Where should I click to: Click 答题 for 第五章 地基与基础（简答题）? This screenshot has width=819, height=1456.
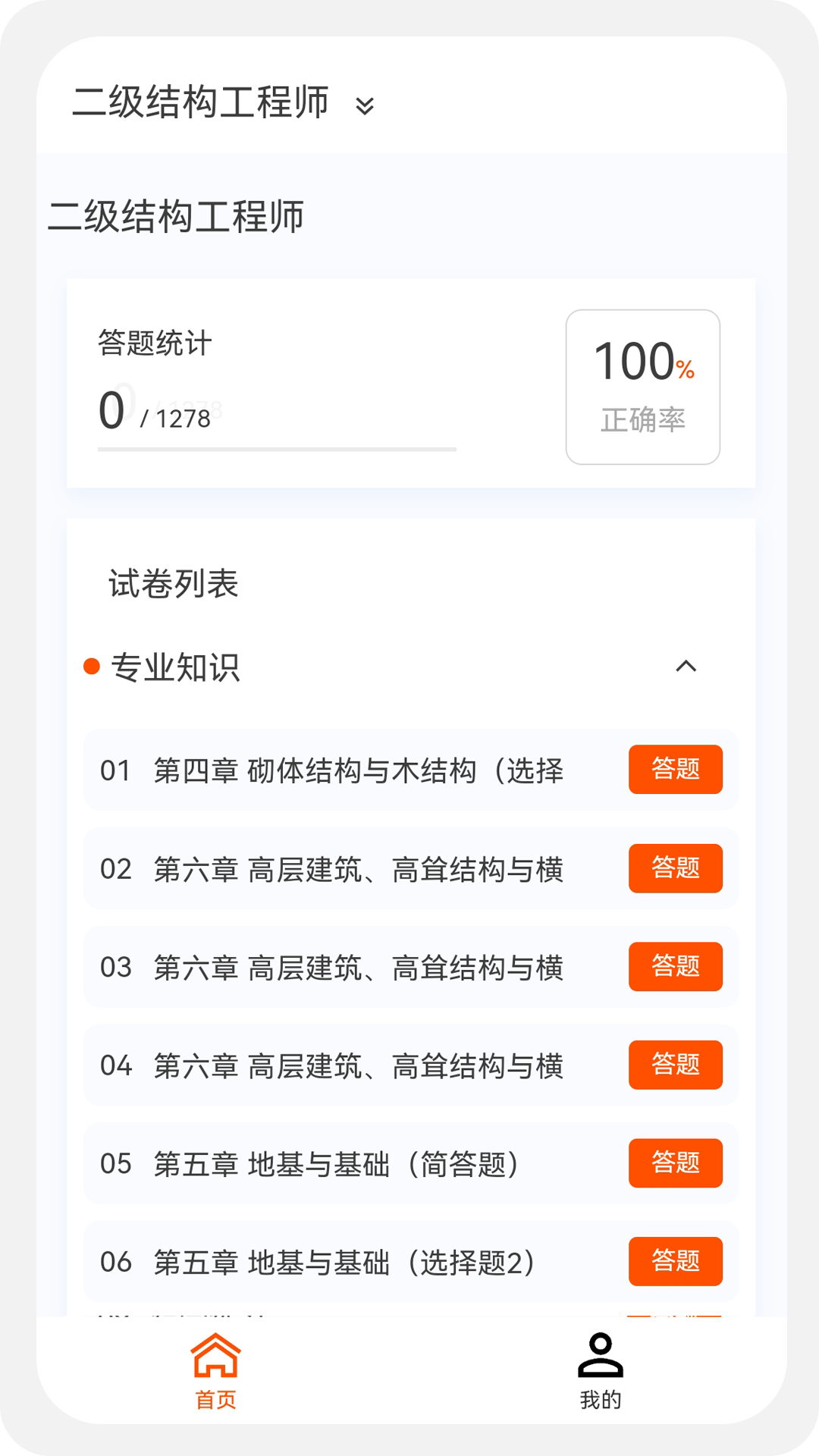676,1164
